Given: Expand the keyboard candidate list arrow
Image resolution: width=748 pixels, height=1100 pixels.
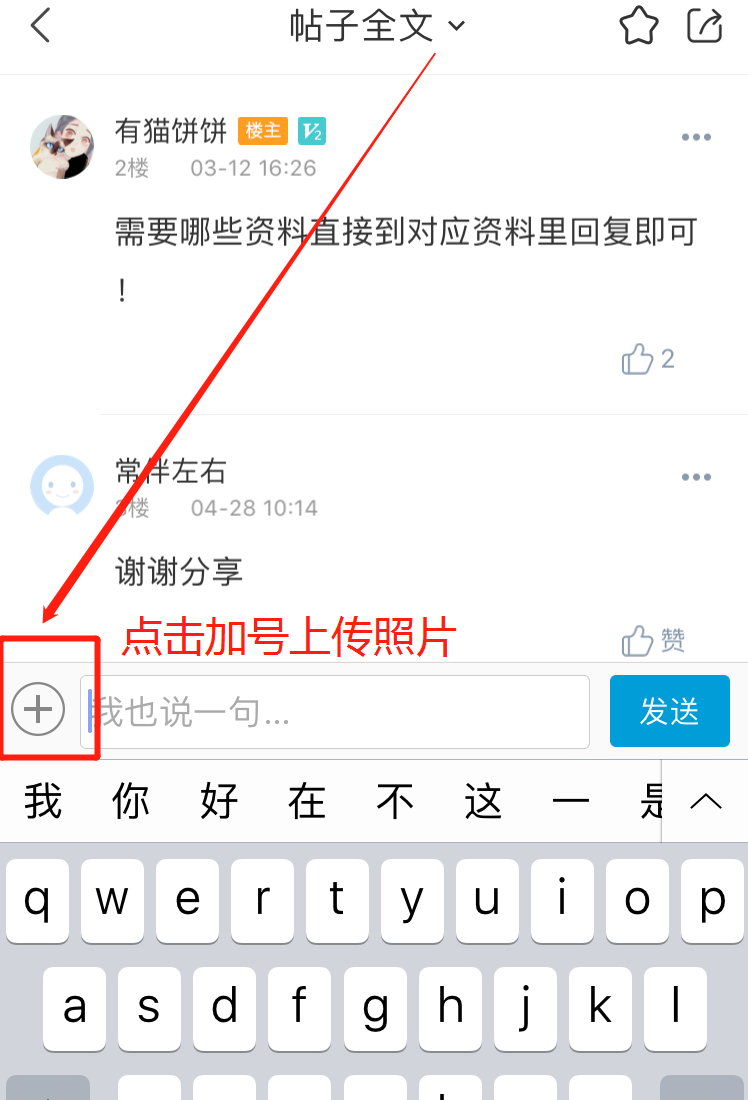Looking at the screenshot, I should click(706, 801).
